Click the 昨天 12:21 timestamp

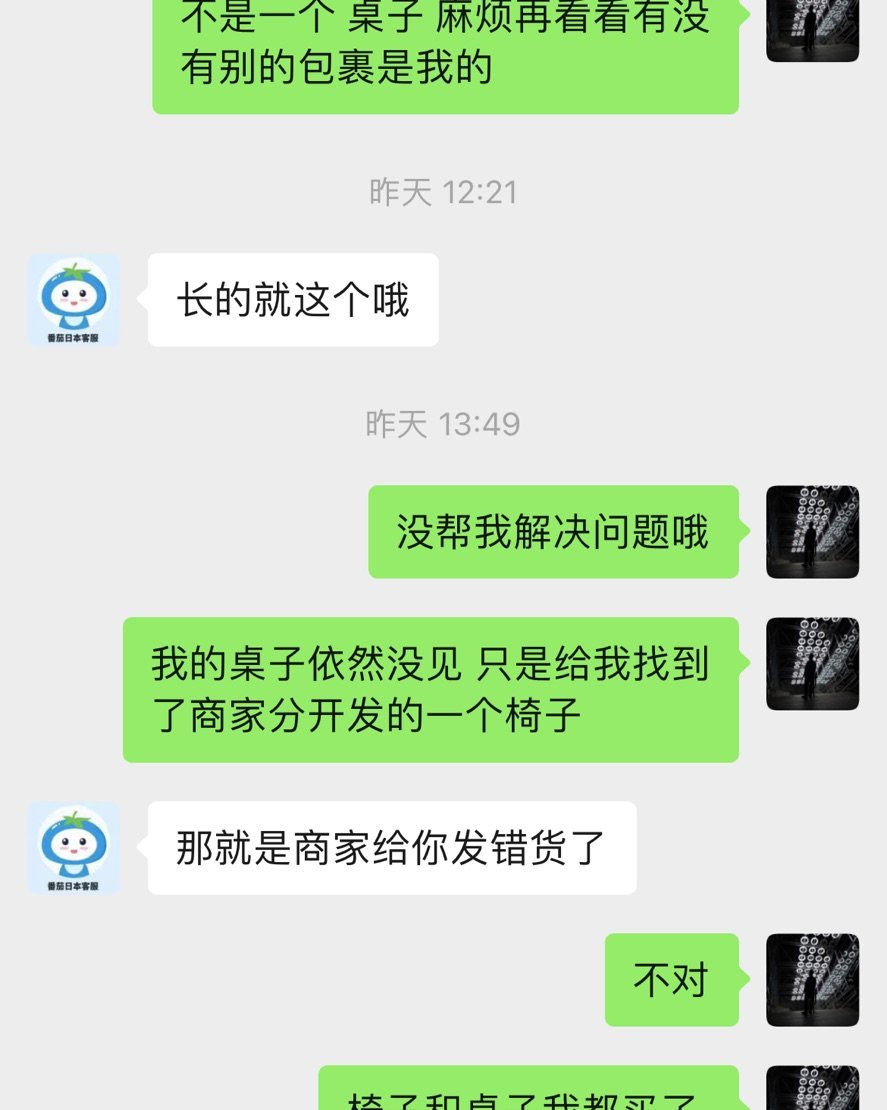443,193
